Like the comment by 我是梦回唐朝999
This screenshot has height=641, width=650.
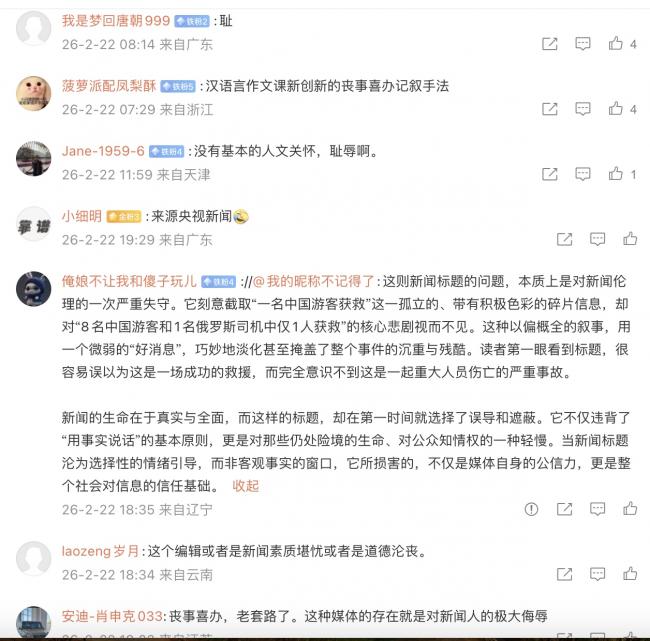[x=615, y=44]
